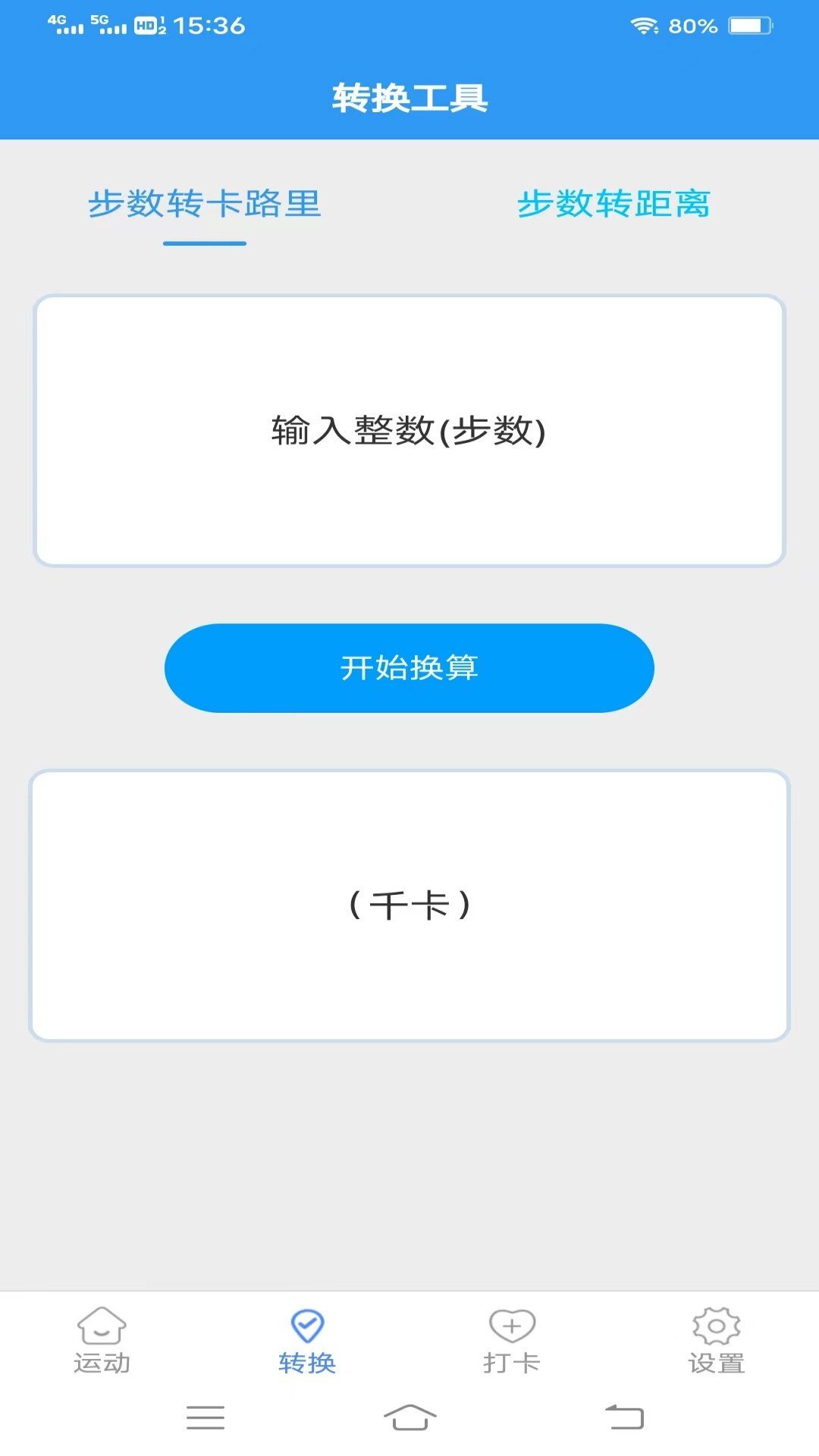Tap the 设置 label in bottom navigation
The height and width of the screenshot is (1456, 819).
(x=716, y=1361)
